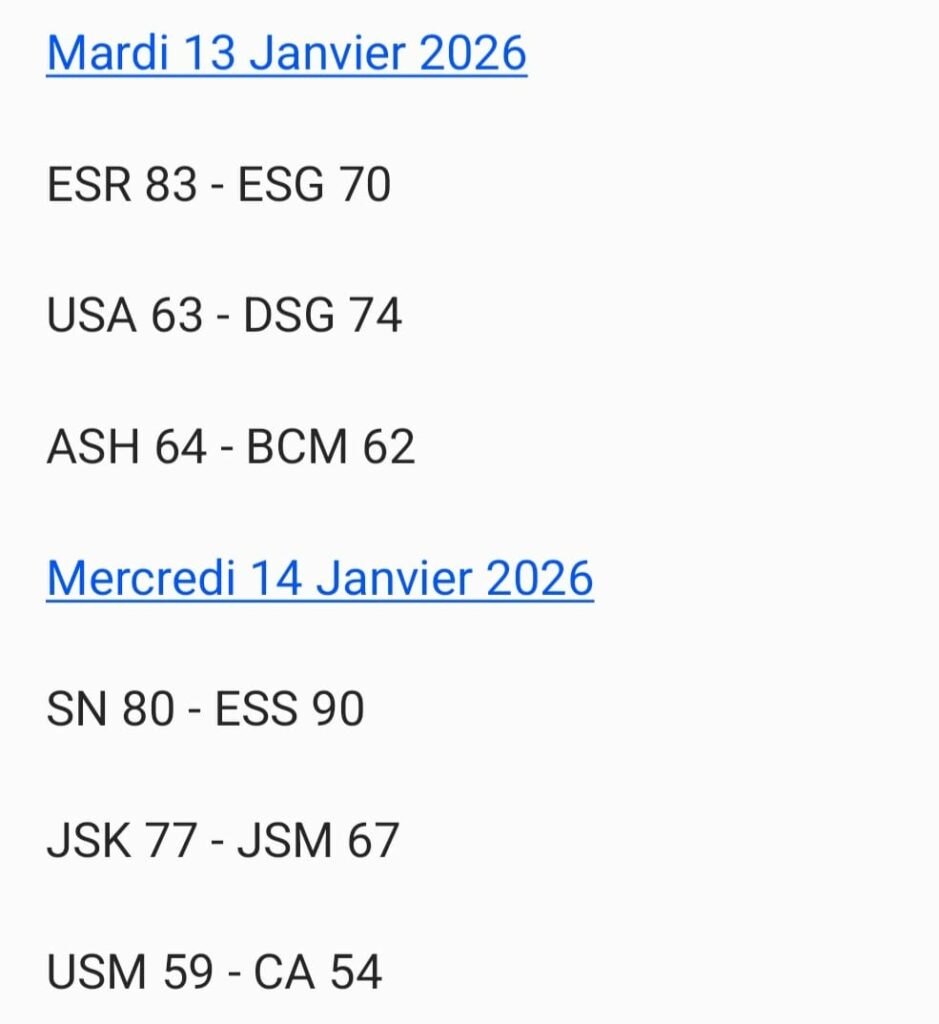Screen dimensions: 939x1024
Task: Open the Mercredi 14 Janvier 2026 link
Action: pyautogui.click(x=319, y=578)
